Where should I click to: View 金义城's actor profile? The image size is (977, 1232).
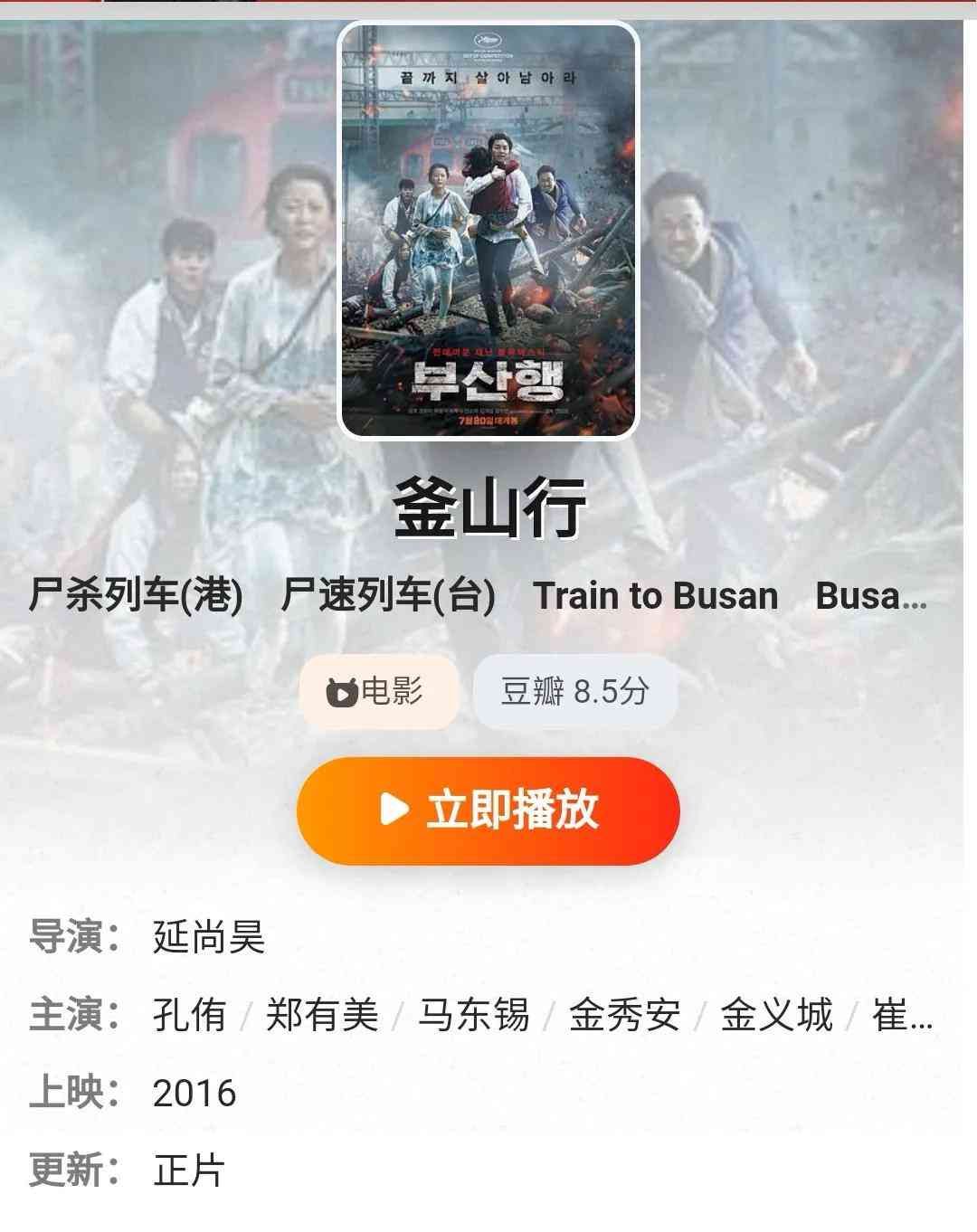776,1014
